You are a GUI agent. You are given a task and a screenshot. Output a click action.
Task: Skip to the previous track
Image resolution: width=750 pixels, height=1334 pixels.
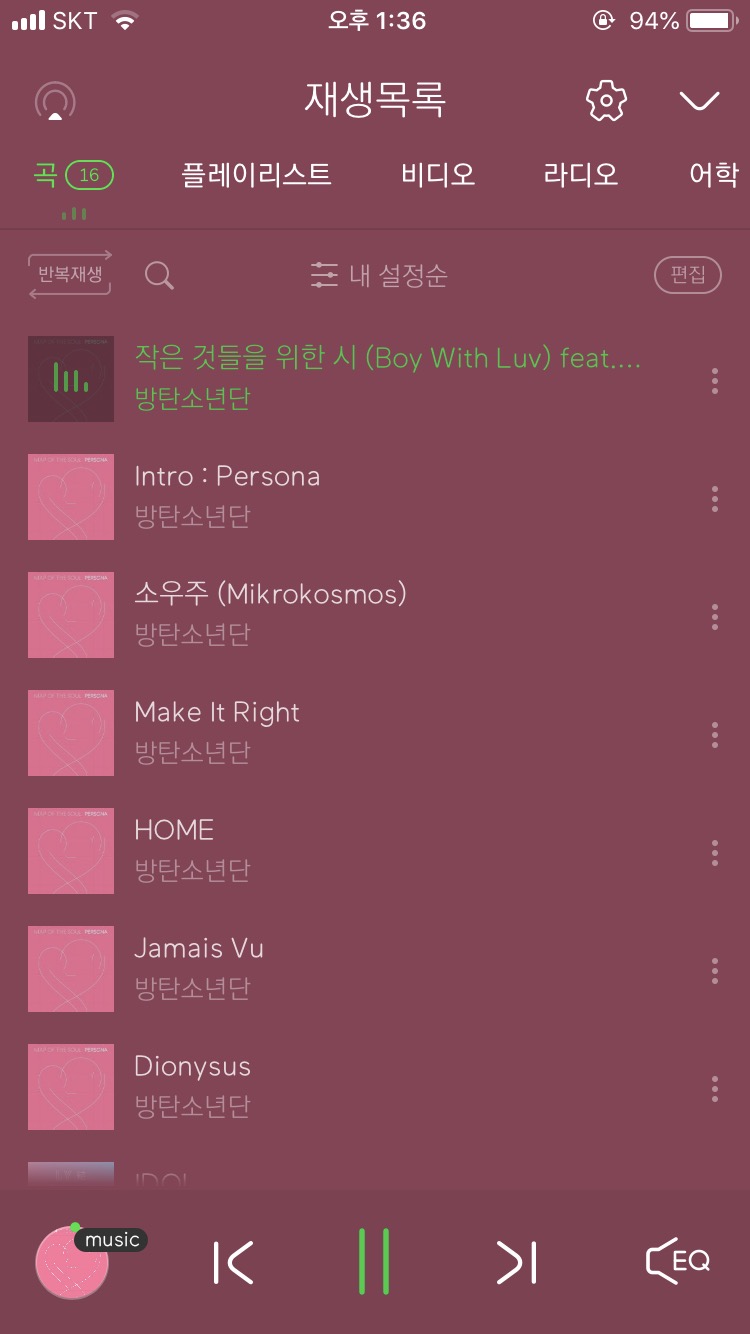[234, 1262]
